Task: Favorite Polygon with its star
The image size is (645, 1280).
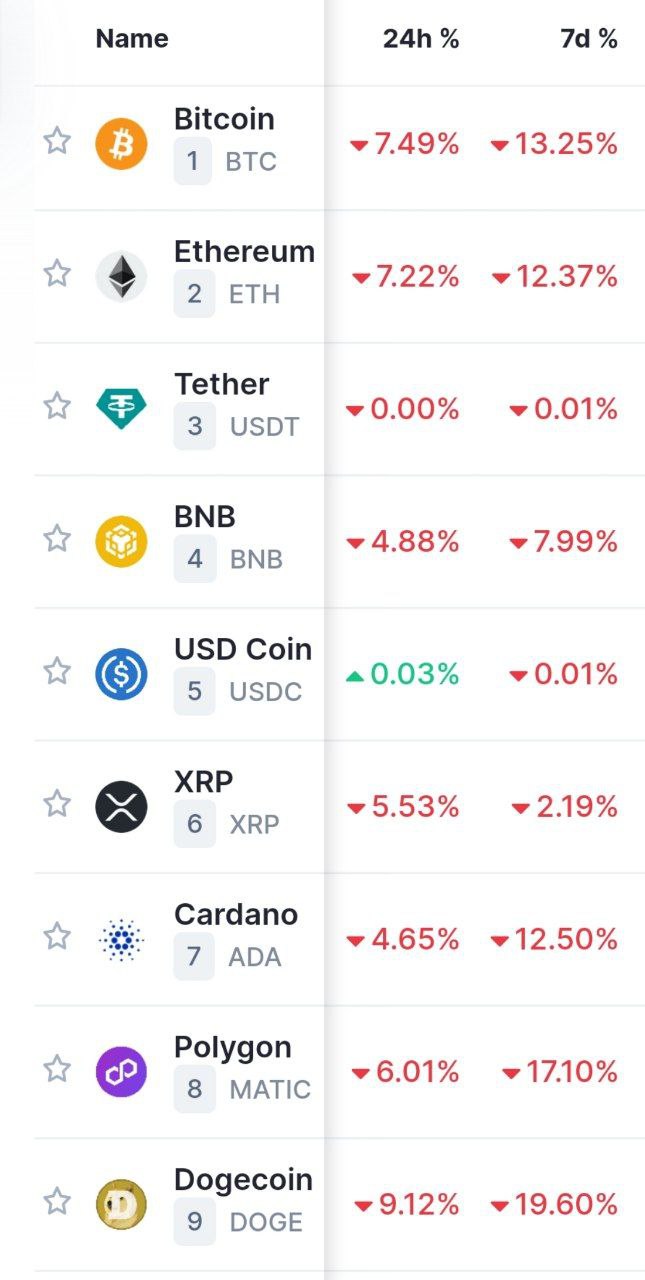Action: click(57, 1069)
